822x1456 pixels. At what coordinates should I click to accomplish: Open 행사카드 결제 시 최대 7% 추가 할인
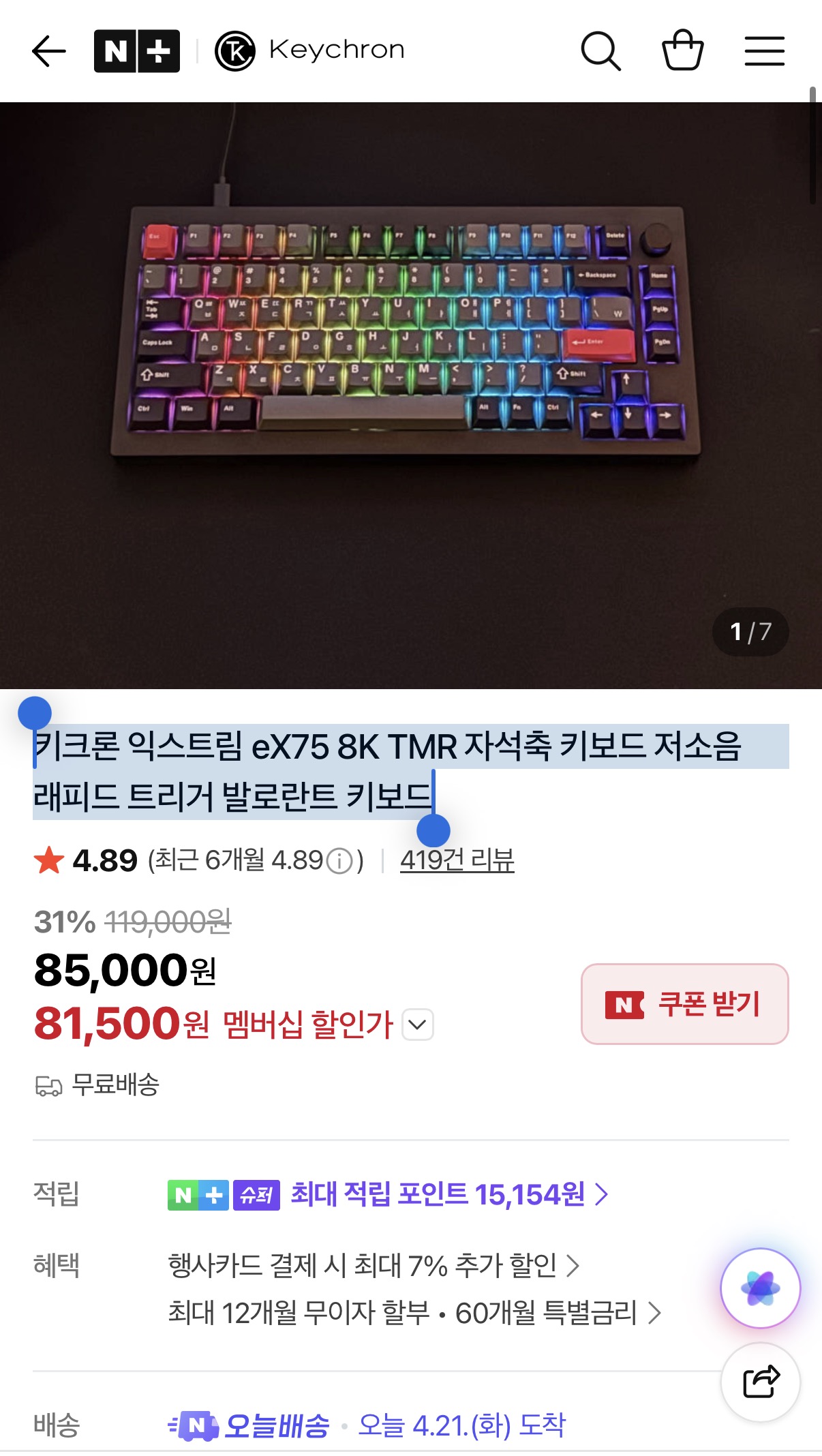(x=373, y=1266)
